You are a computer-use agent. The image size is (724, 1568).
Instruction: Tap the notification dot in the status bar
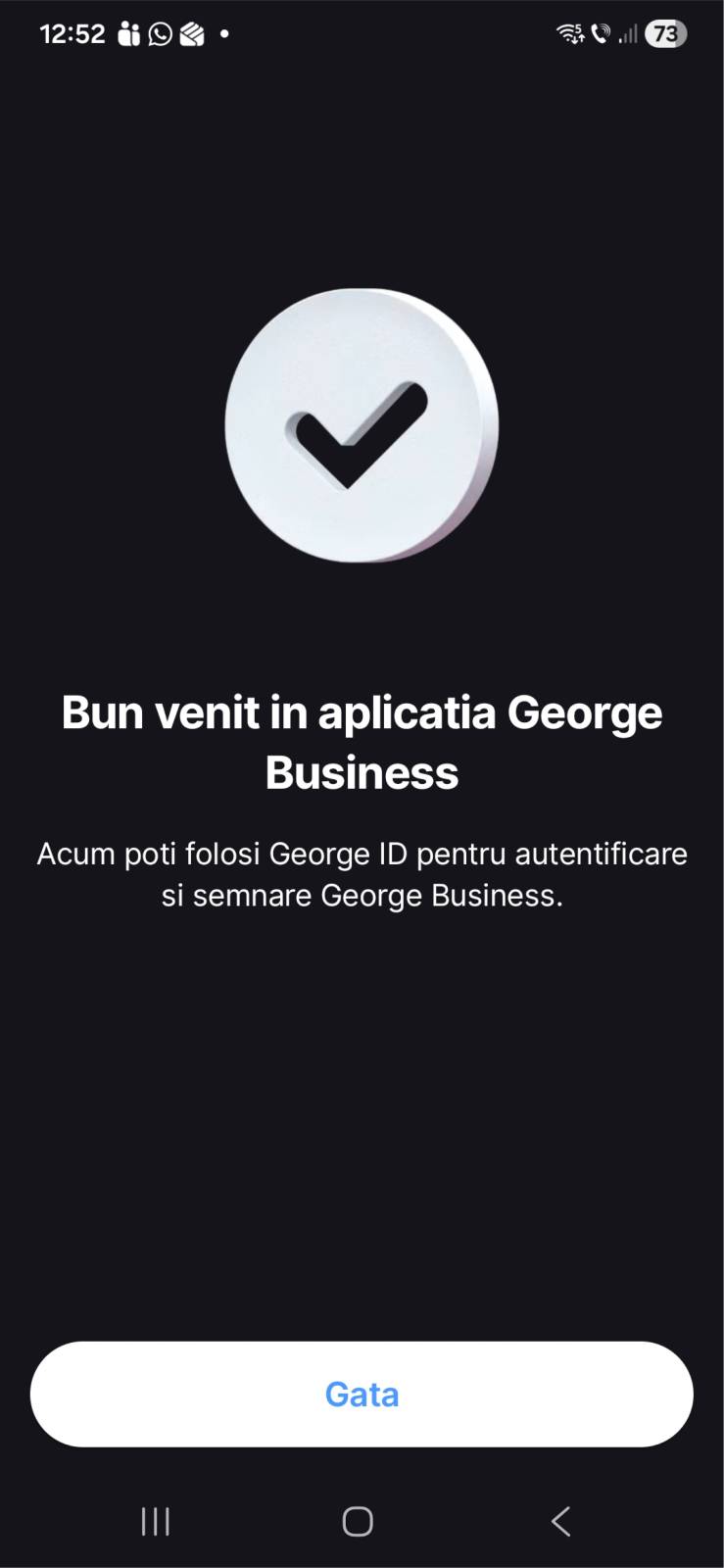point(224,35)
